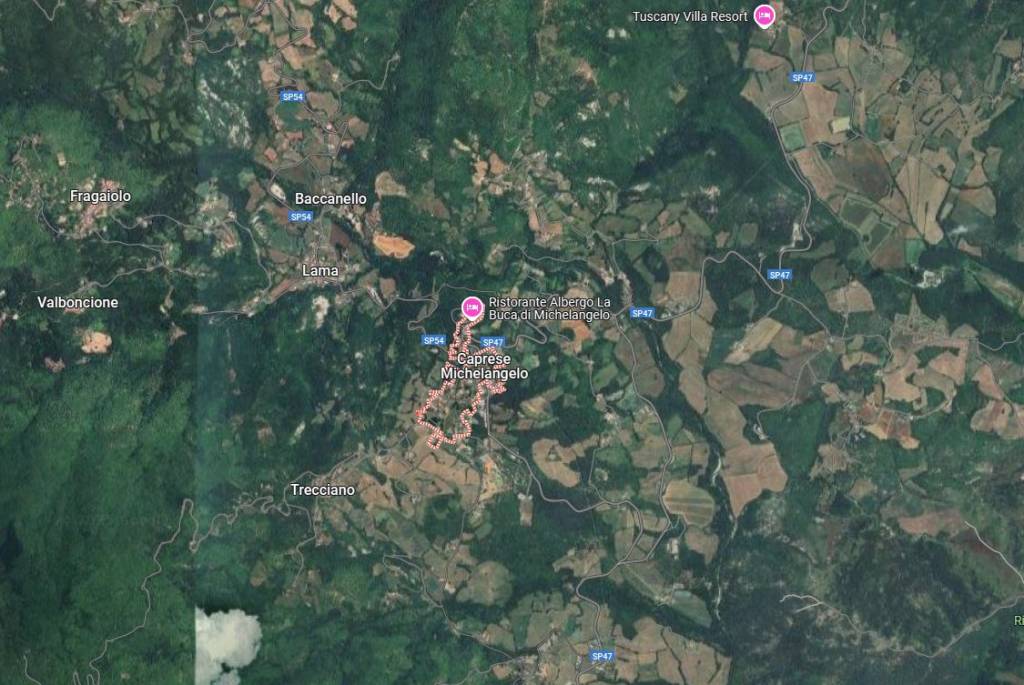Open the Fragaiolo place label
The width and height of the screenshot is (1024, 685).
[x=100, y=196]
